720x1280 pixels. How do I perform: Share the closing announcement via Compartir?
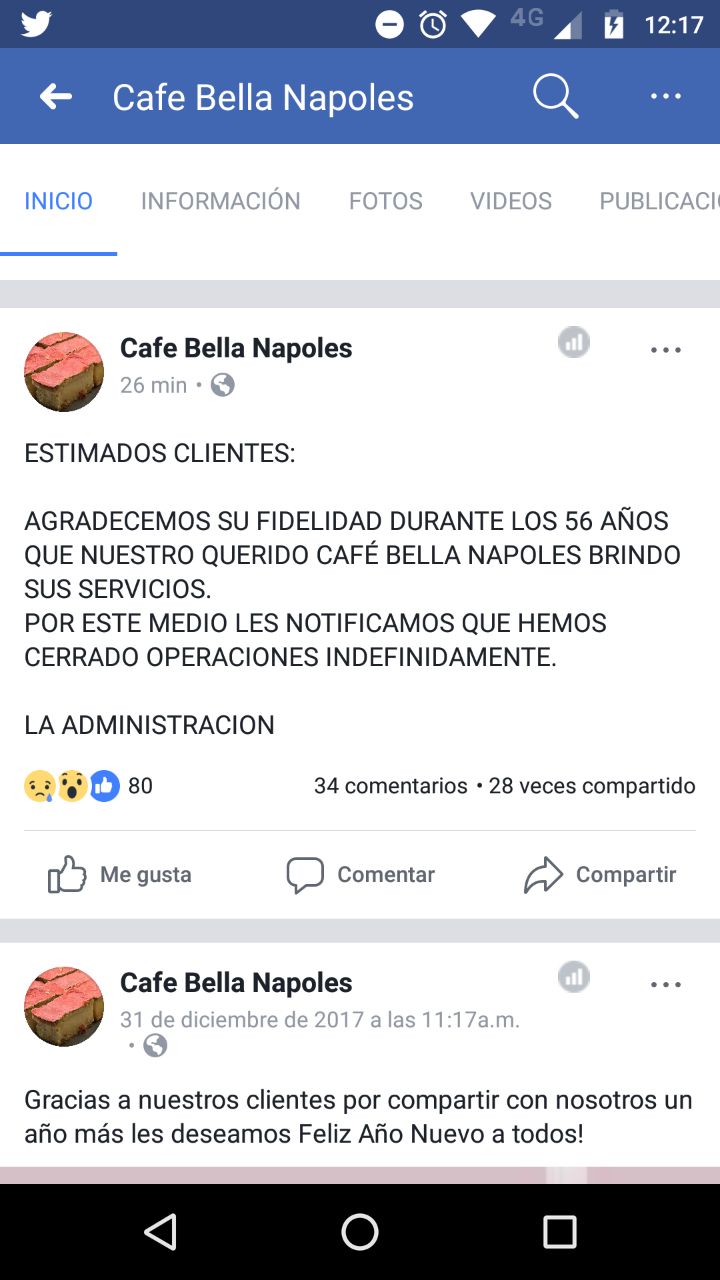[600, 875]
